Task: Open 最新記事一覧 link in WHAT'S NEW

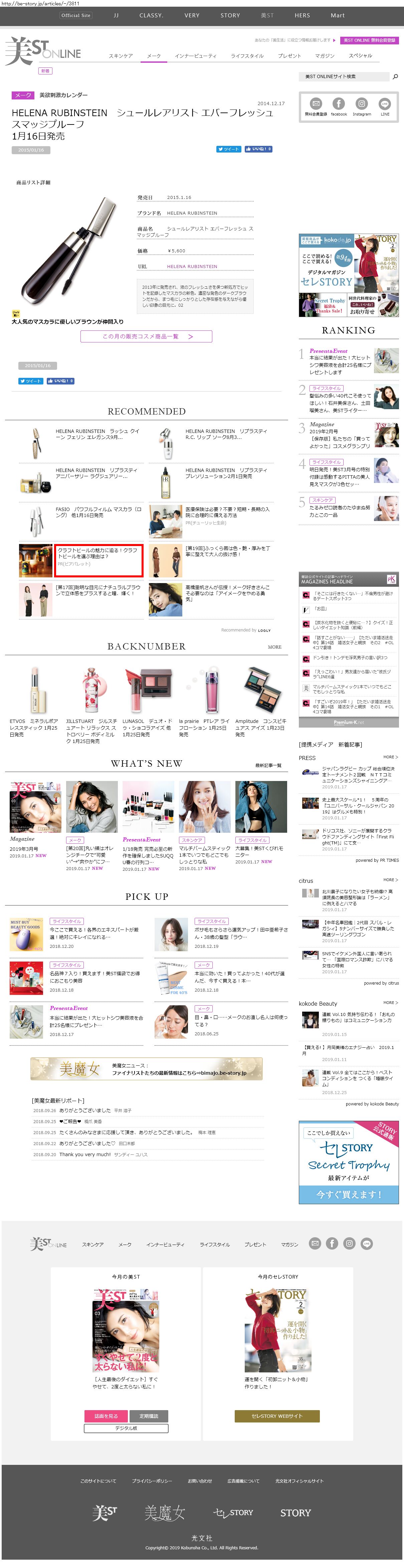Action: (268, 765)
